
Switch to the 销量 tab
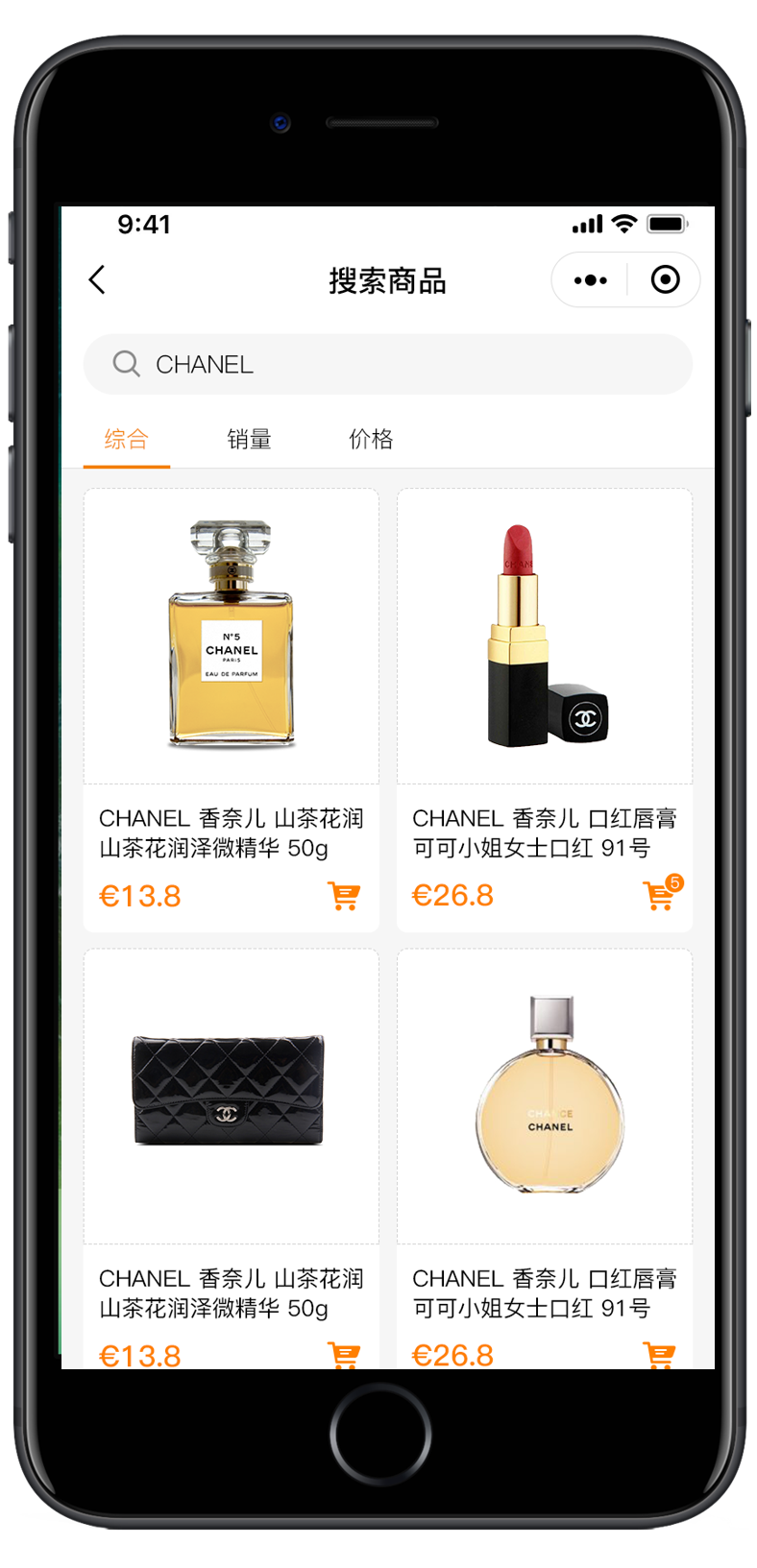click(249, 440)
